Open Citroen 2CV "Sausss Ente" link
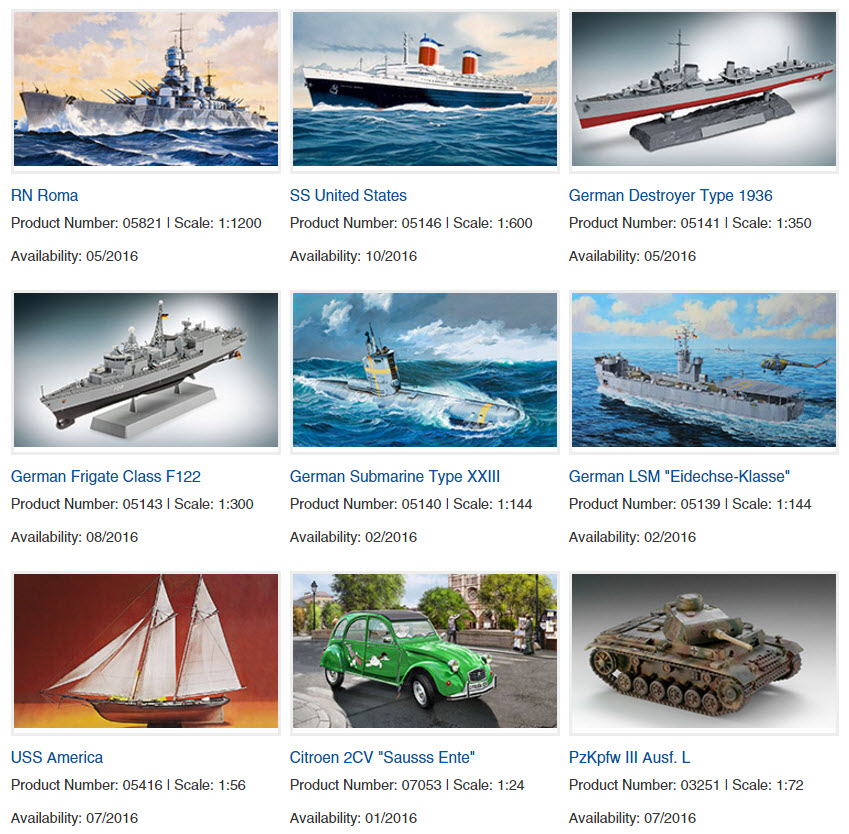This screenshot has height=834, width=849. [x=382, y=757]
